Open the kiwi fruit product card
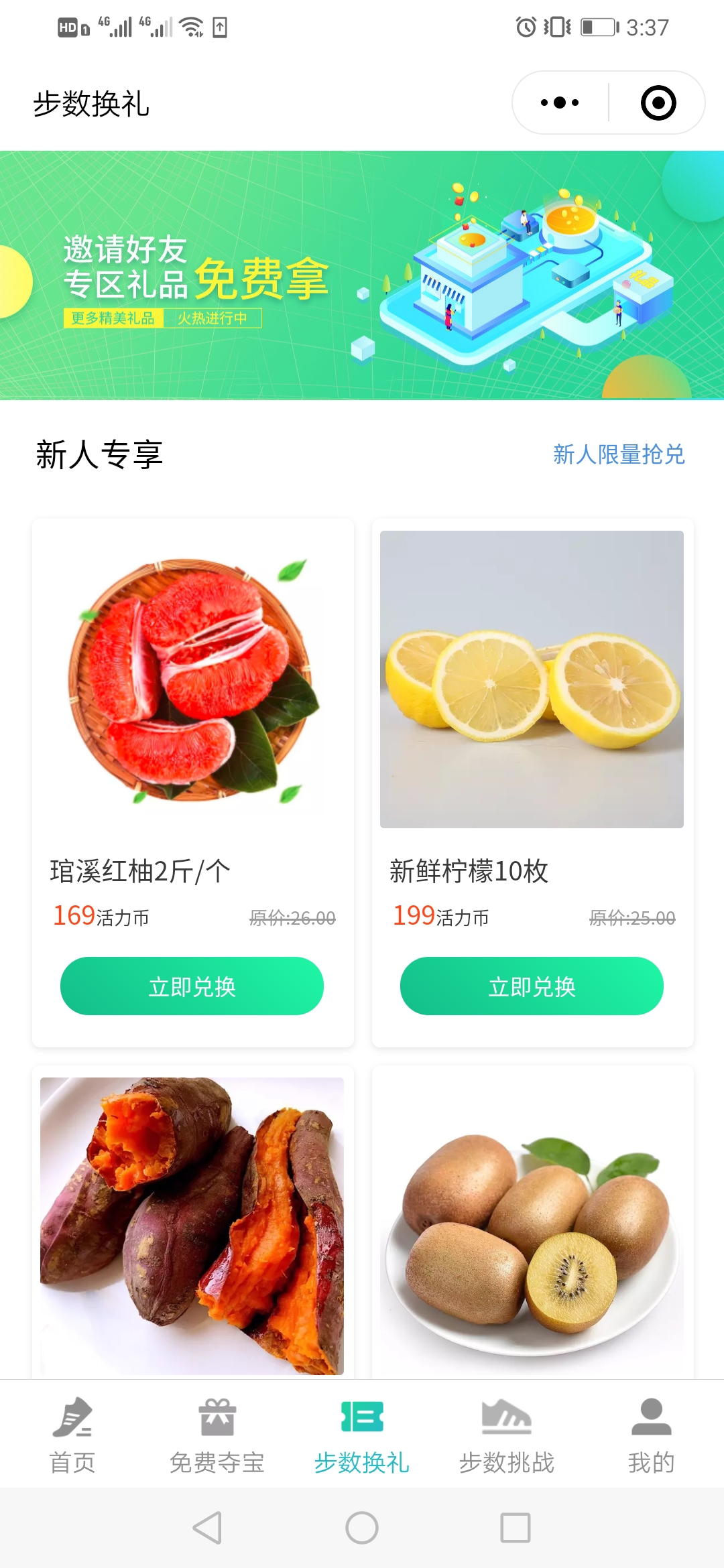Image resolution: width=724 pixels, height=1568 pixels. (533, 1223)
